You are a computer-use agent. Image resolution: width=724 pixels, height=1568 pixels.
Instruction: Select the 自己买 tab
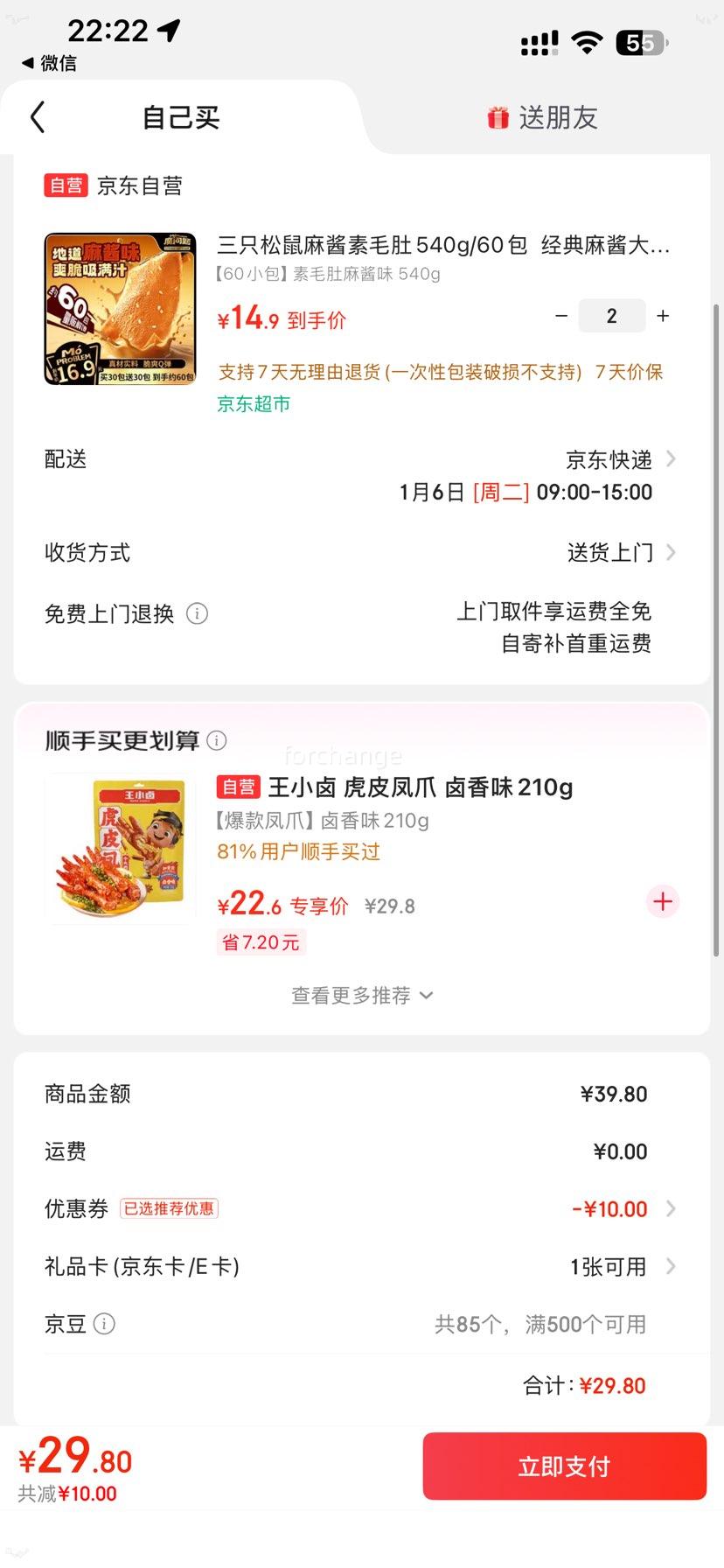point(180,116)
